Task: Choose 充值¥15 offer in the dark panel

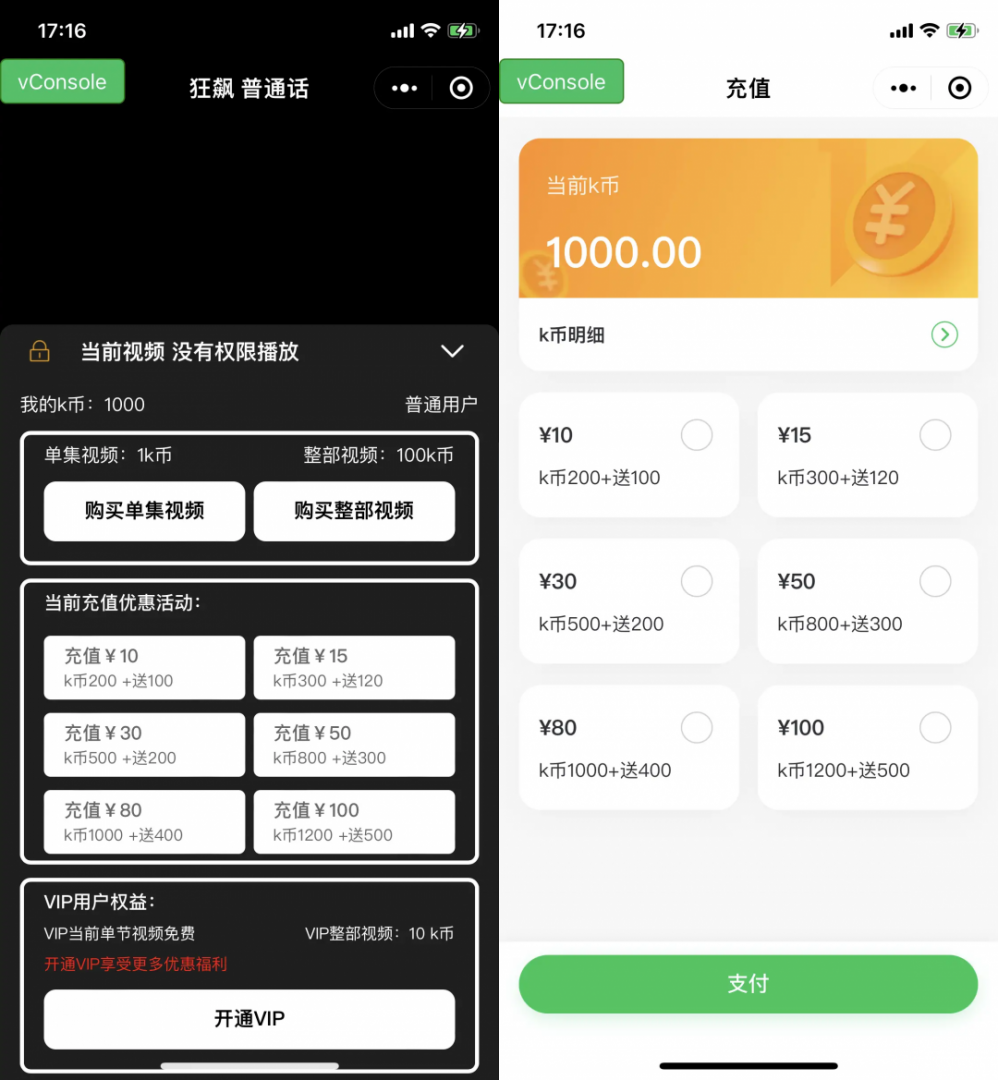Action: click(354, 667)
